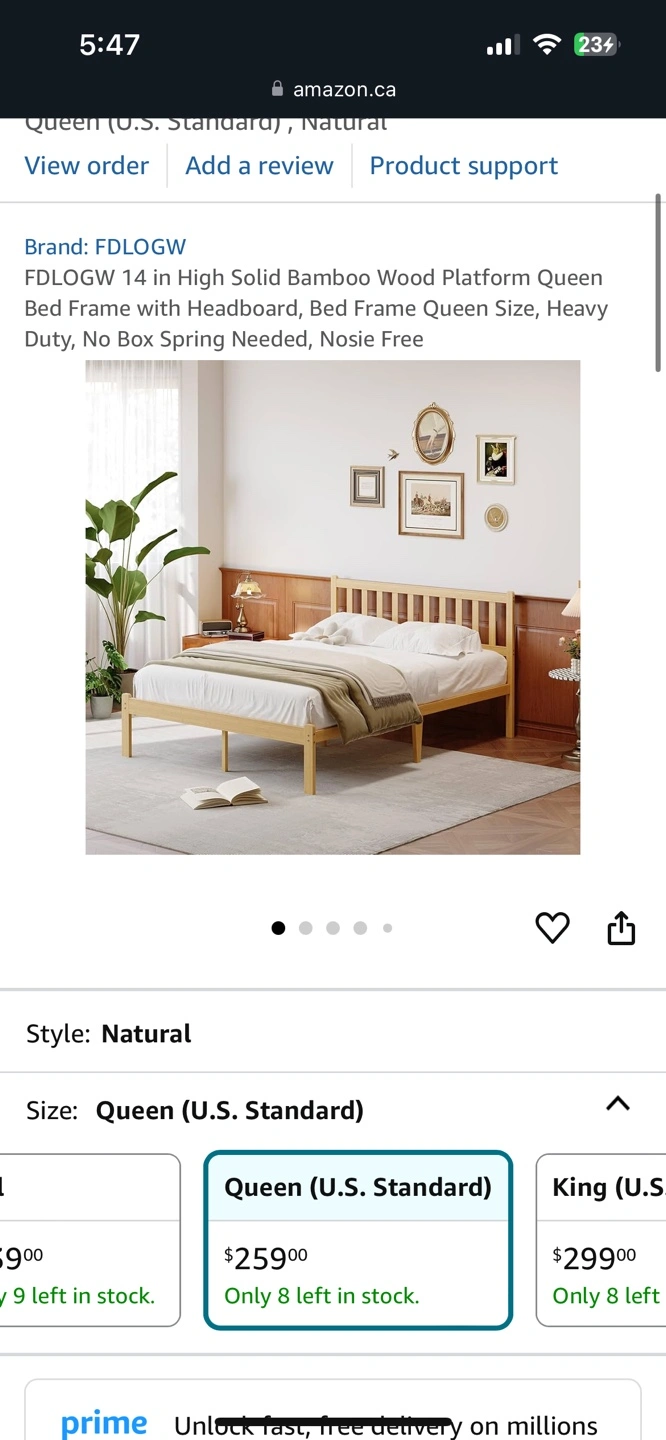Open the View order link
Viewport: 666px width, 1440px height.
pos(86,166)
